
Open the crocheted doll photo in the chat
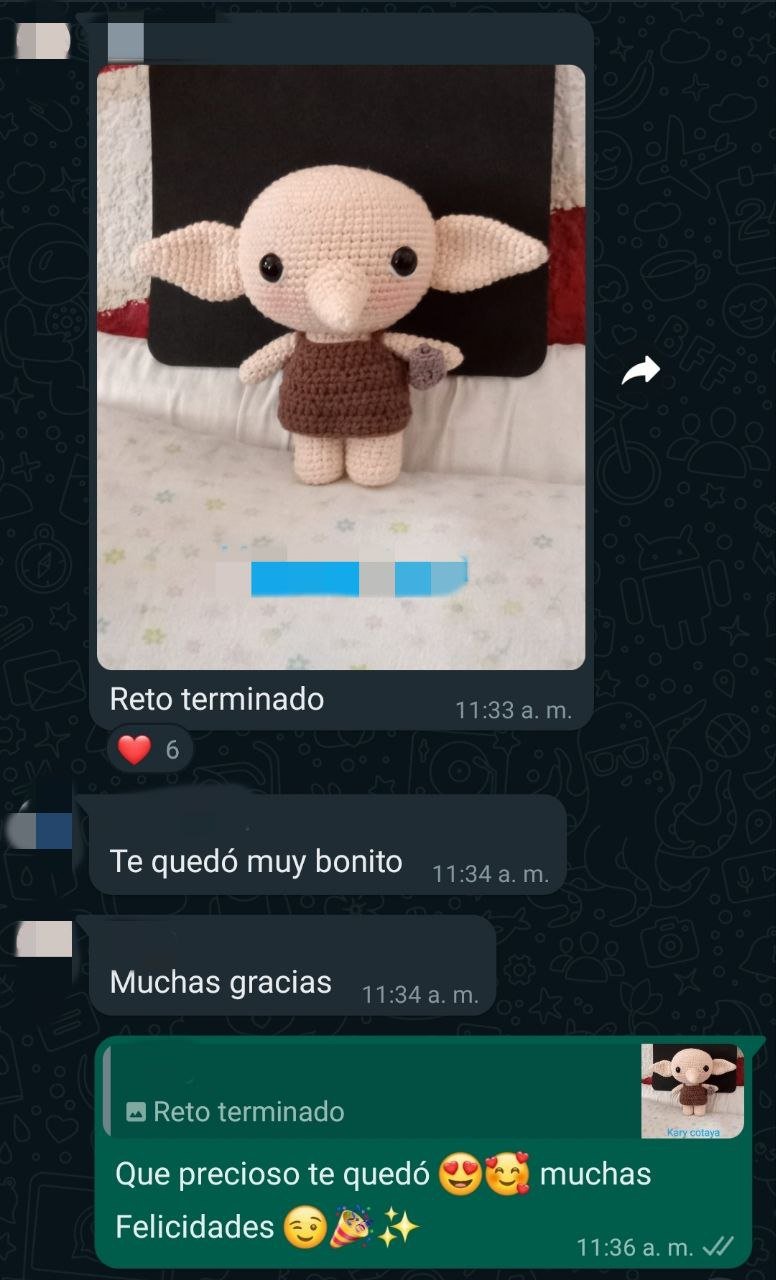click(341, 367)
